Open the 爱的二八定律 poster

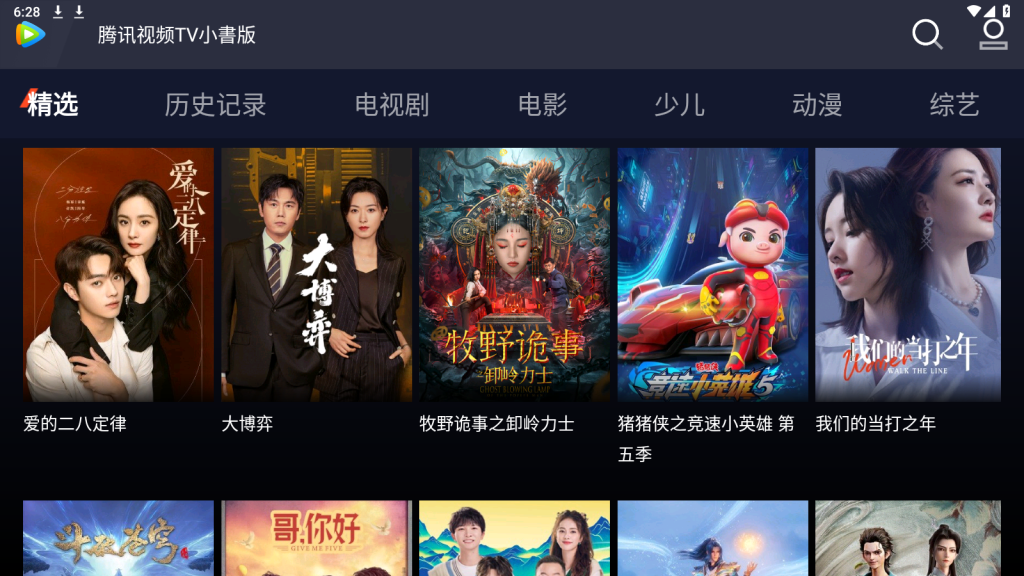point(118,275)
